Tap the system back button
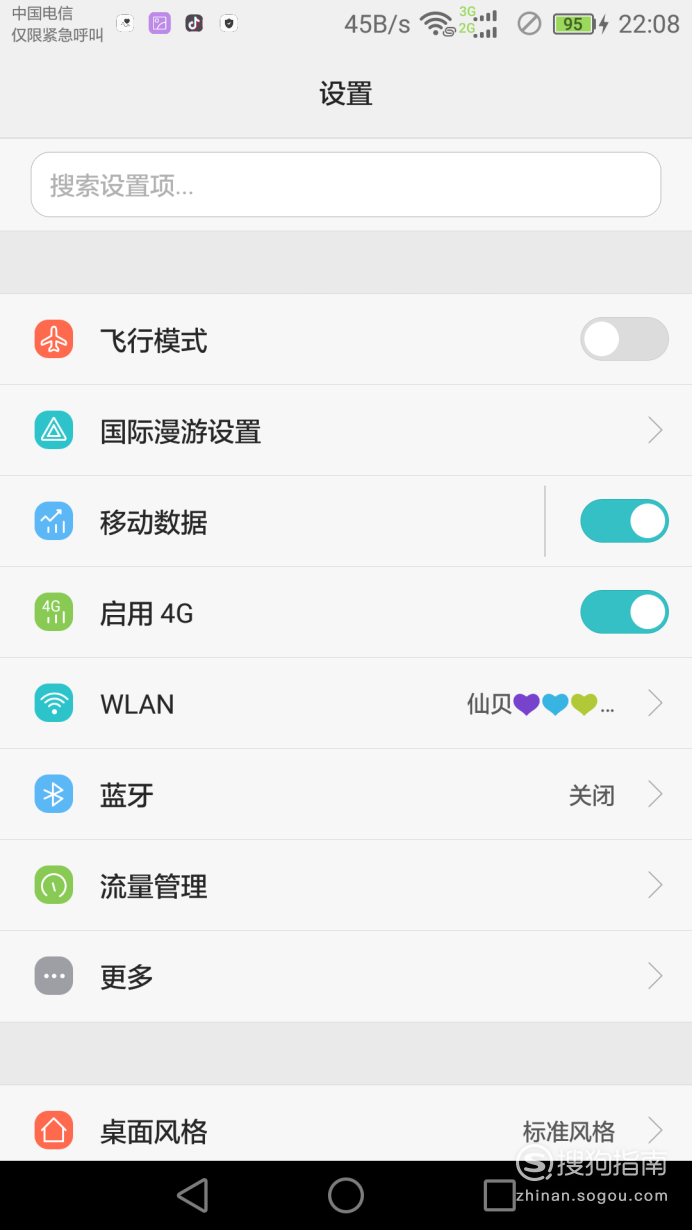Viewport: 692px width, 1230px height. click(192, 1195)
